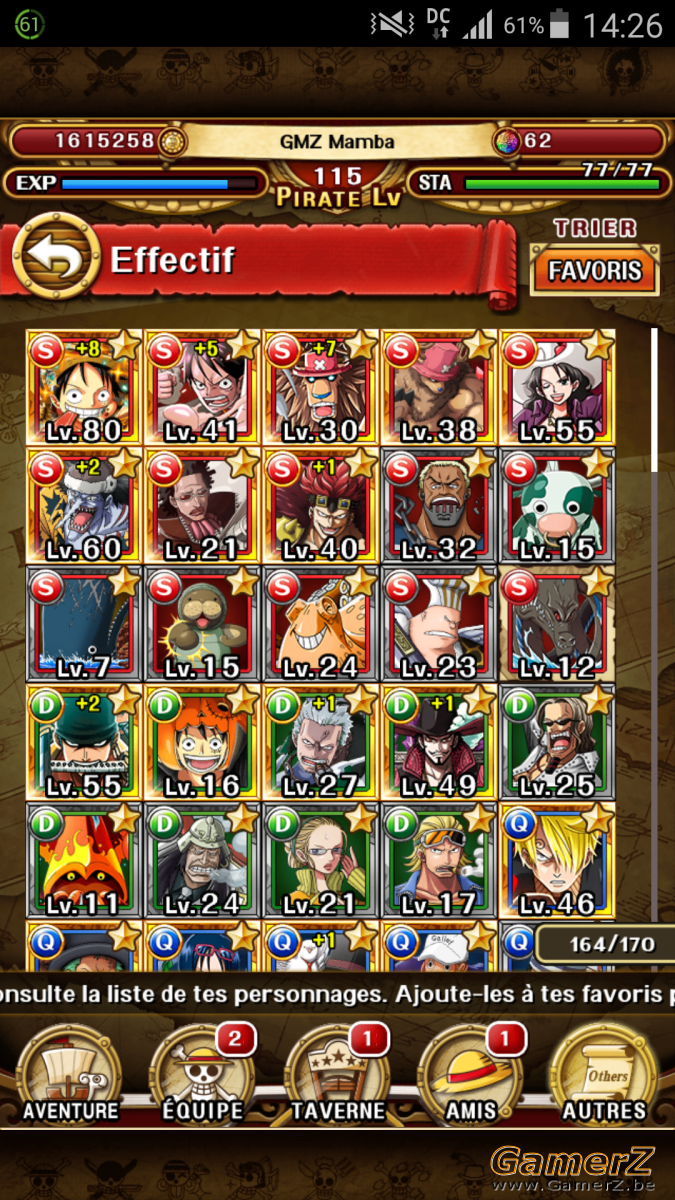Select the Lv.80 Luffy character
The image size is (675, 1200).
(x=84, y=387)
